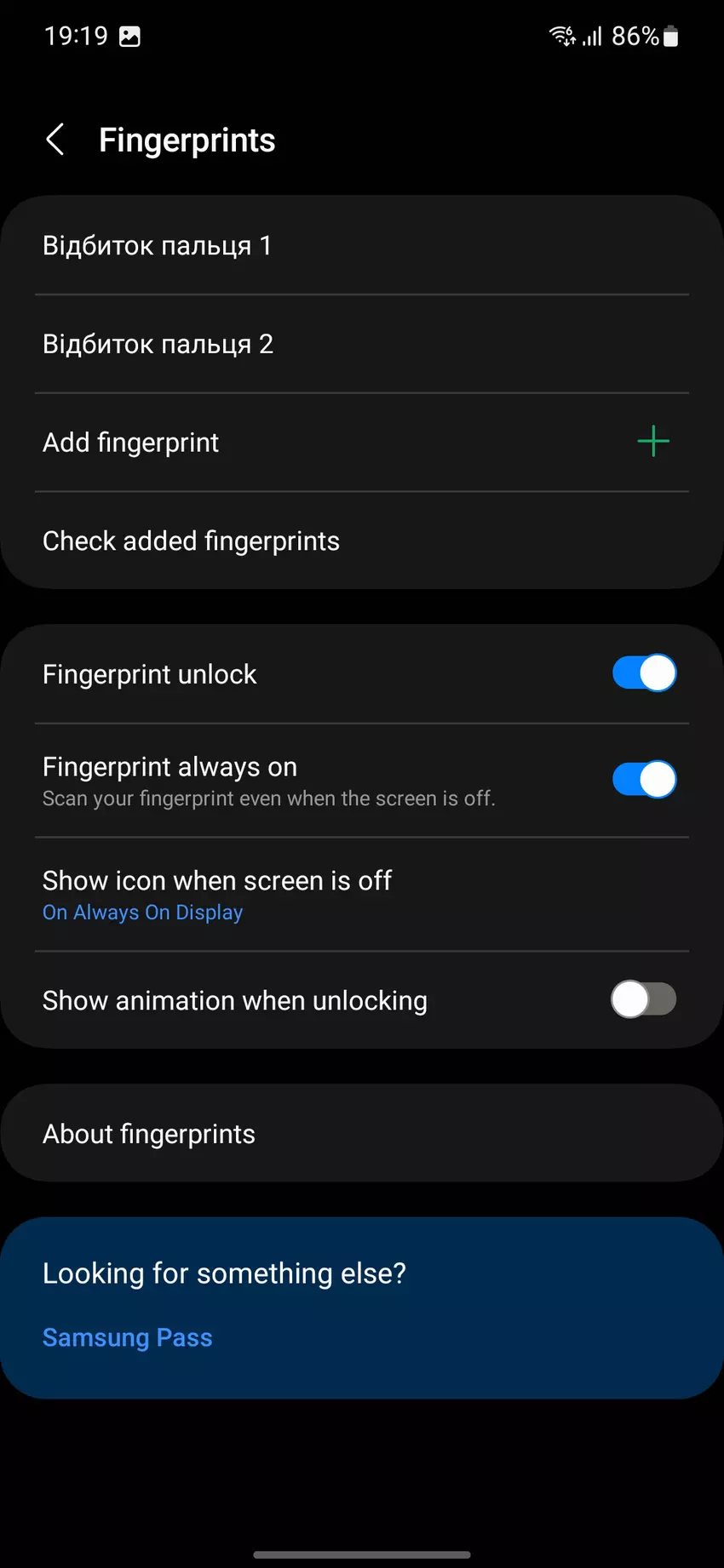Turn off Fingerprint unlock switch
Screen dimensions: 724x1568
[644, 673]
